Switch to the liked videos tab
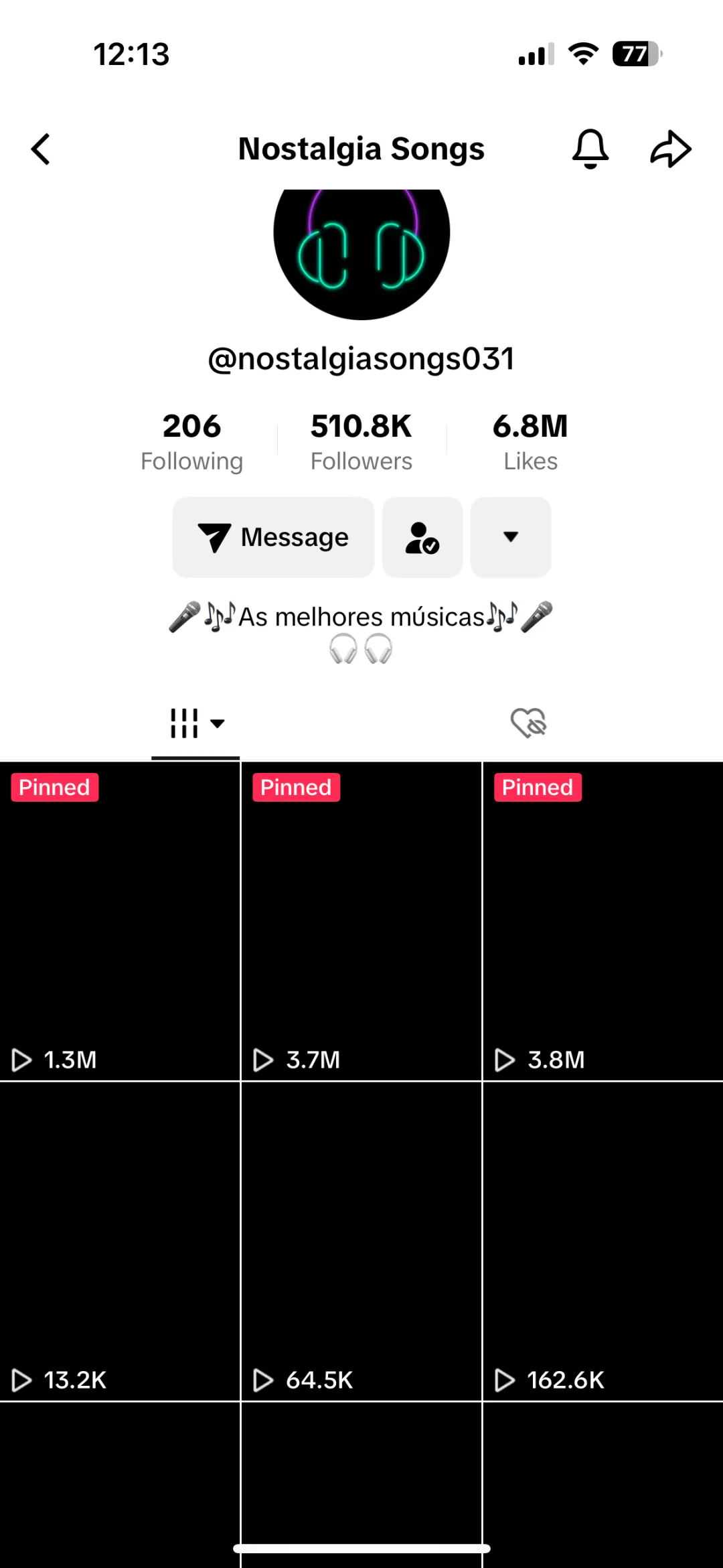The height and width of the screenshot is (1568, 723). pyautogui.click(x=528, y=723)
